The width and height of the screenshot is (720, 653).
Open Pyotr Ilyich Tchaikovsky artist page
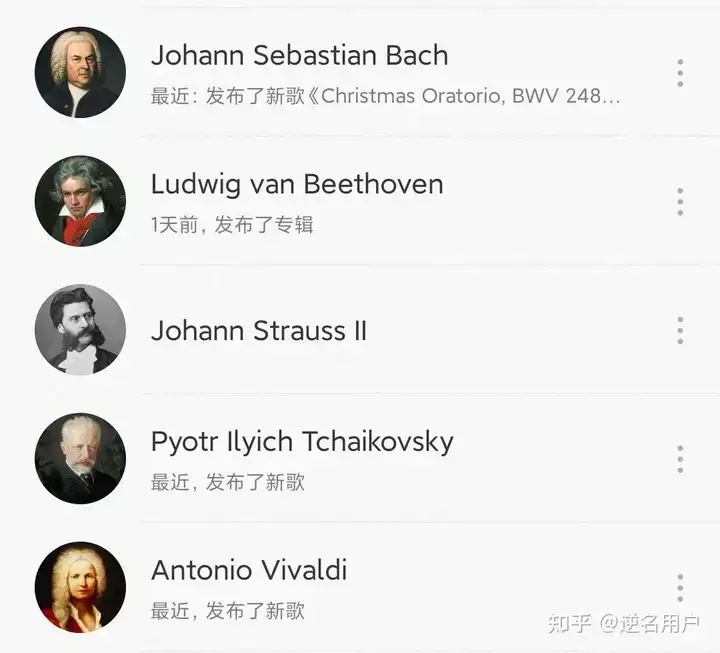coord(302,442)
